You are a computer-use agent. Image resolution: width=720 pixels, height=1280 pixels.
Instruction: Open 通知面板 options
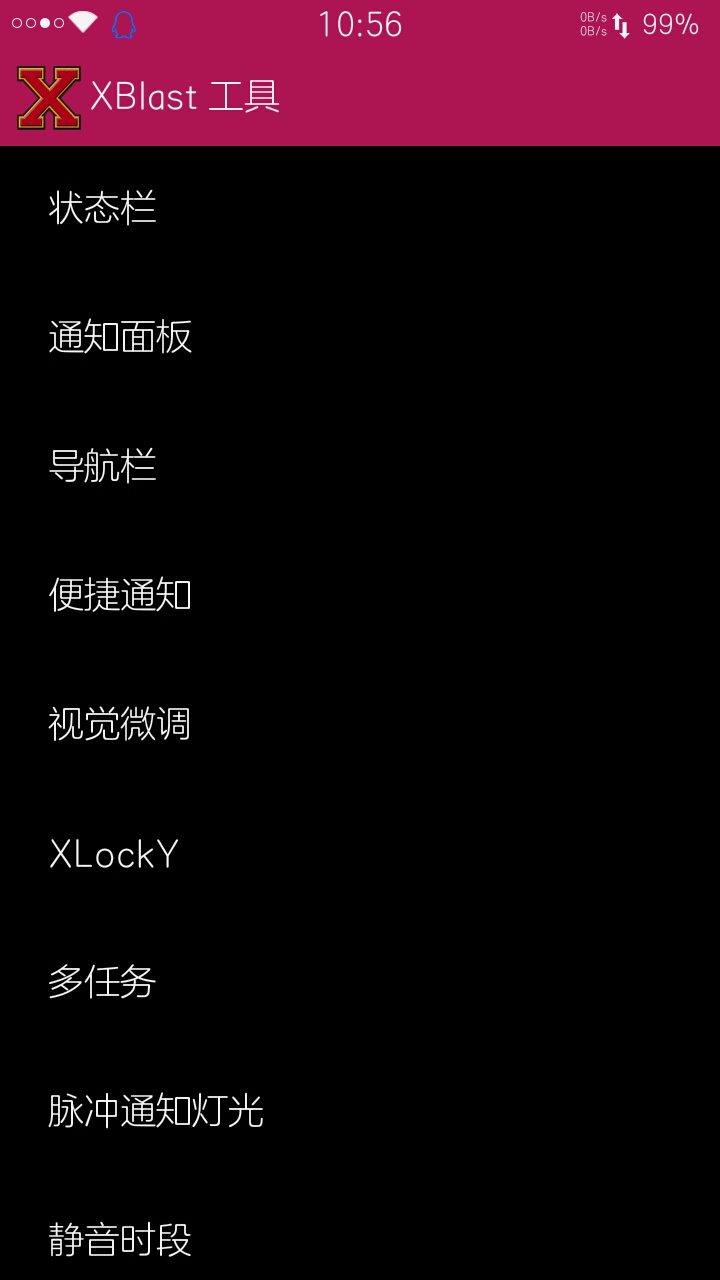360,338
